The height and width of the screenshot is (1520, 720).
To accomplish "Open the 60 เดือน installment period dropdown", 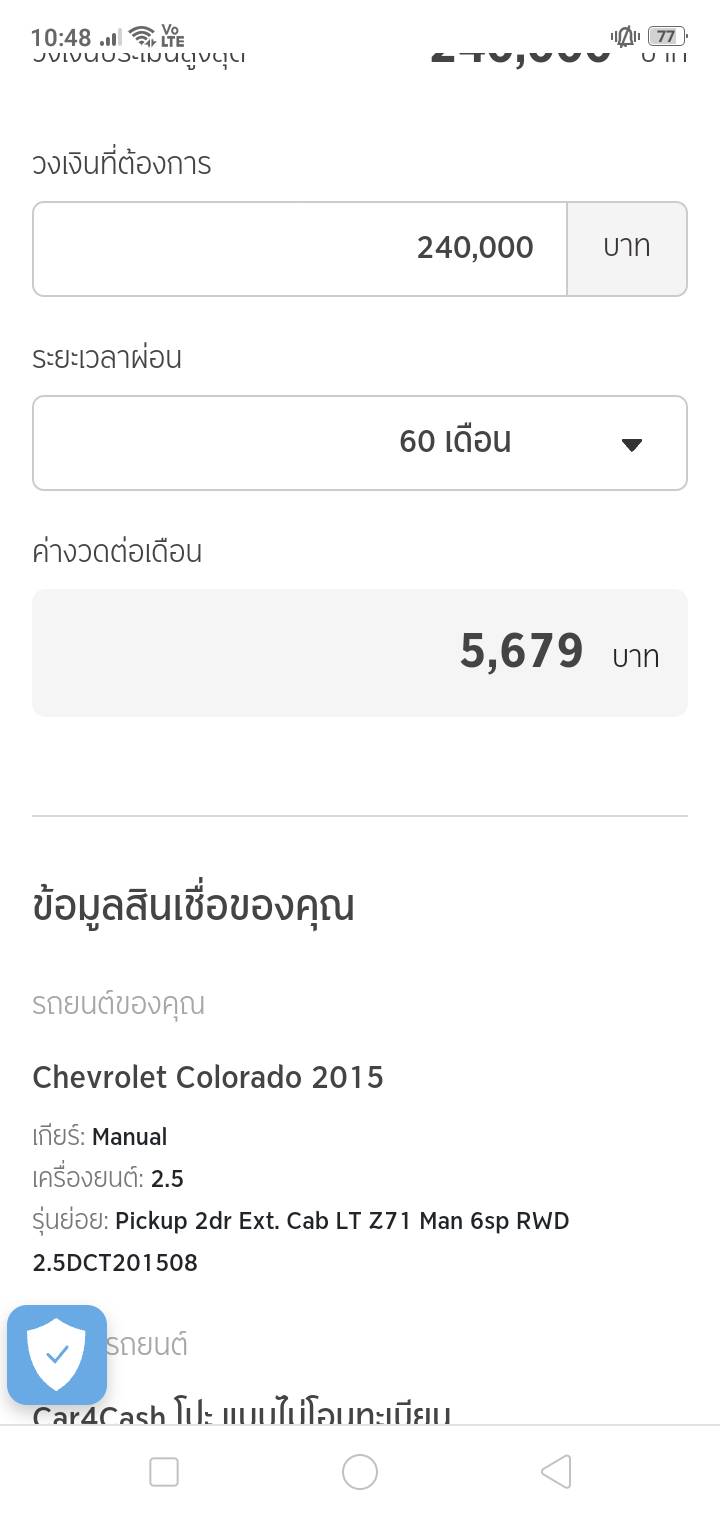I will point(360,443).
